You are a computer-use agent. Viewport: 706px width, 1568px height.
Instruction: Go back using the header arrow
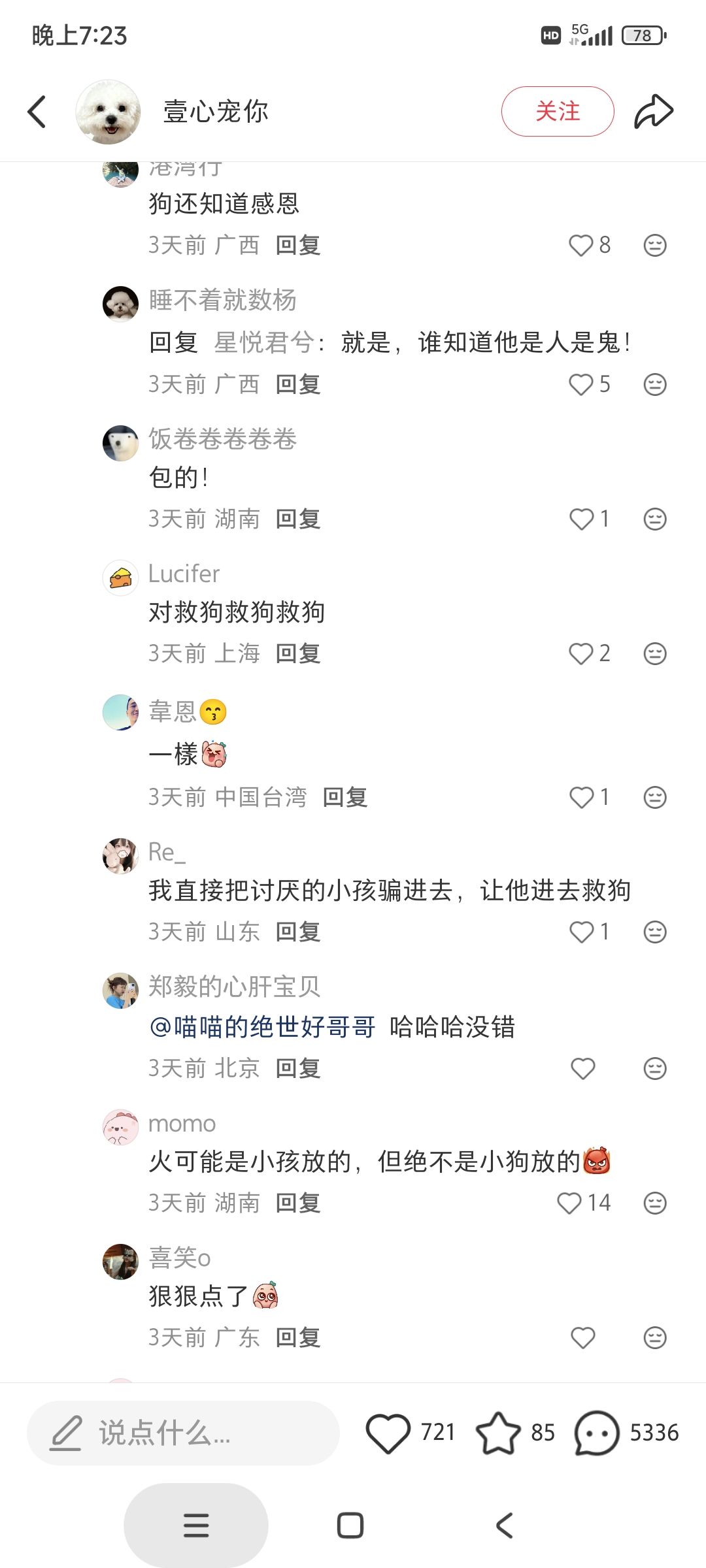click(x=37, y=112)
